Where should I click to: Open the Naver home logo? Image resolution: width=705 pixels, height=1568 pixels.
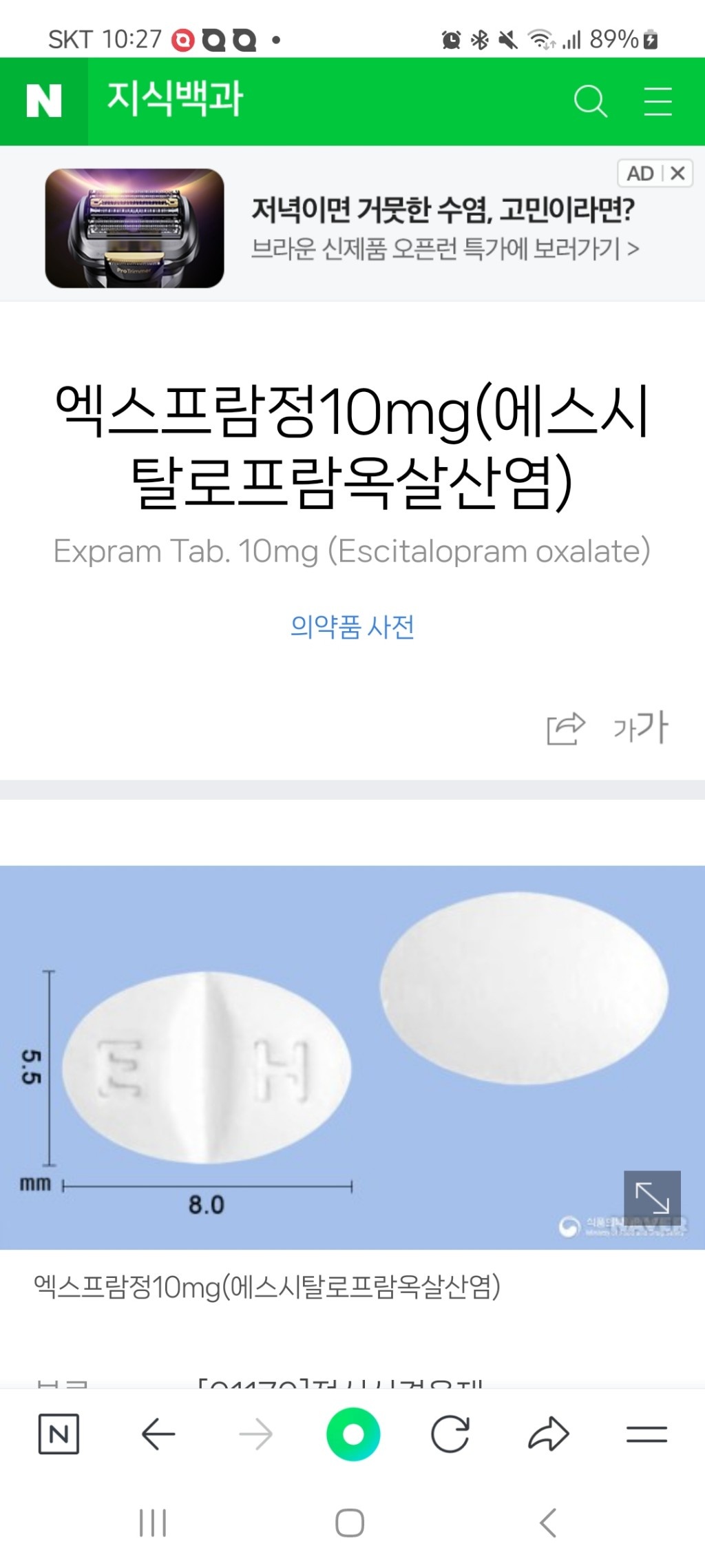(x=44, y=101)
